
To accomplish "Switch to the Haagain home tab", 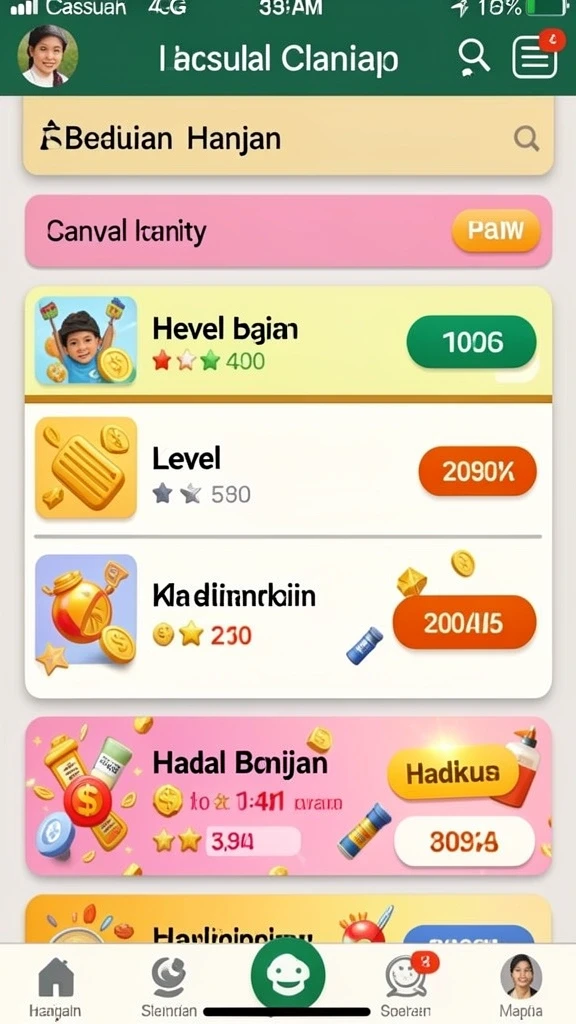I will tap(56, 985).
